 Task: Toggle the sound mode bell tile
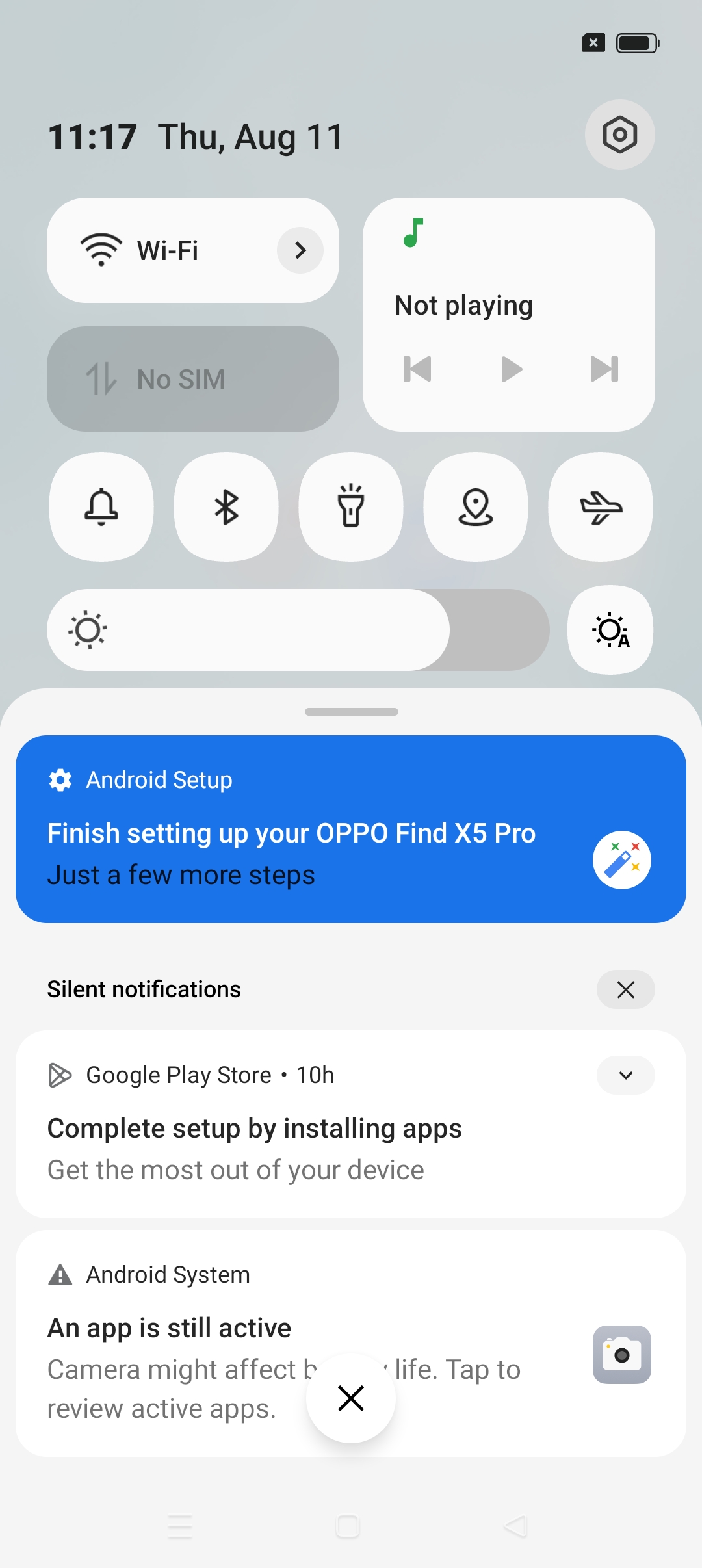tap(101, 507)
